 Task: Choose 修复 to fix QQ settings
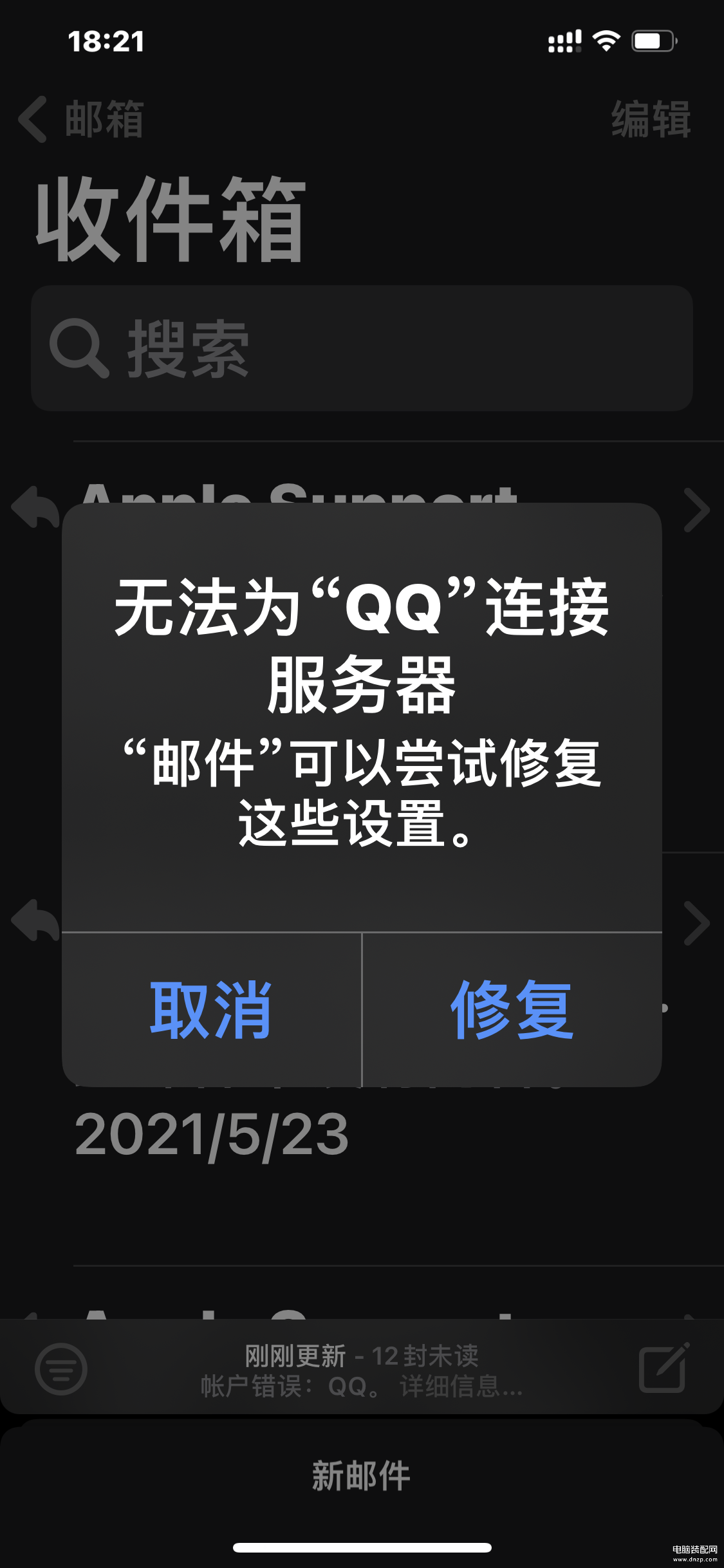tap(512, 1009)
